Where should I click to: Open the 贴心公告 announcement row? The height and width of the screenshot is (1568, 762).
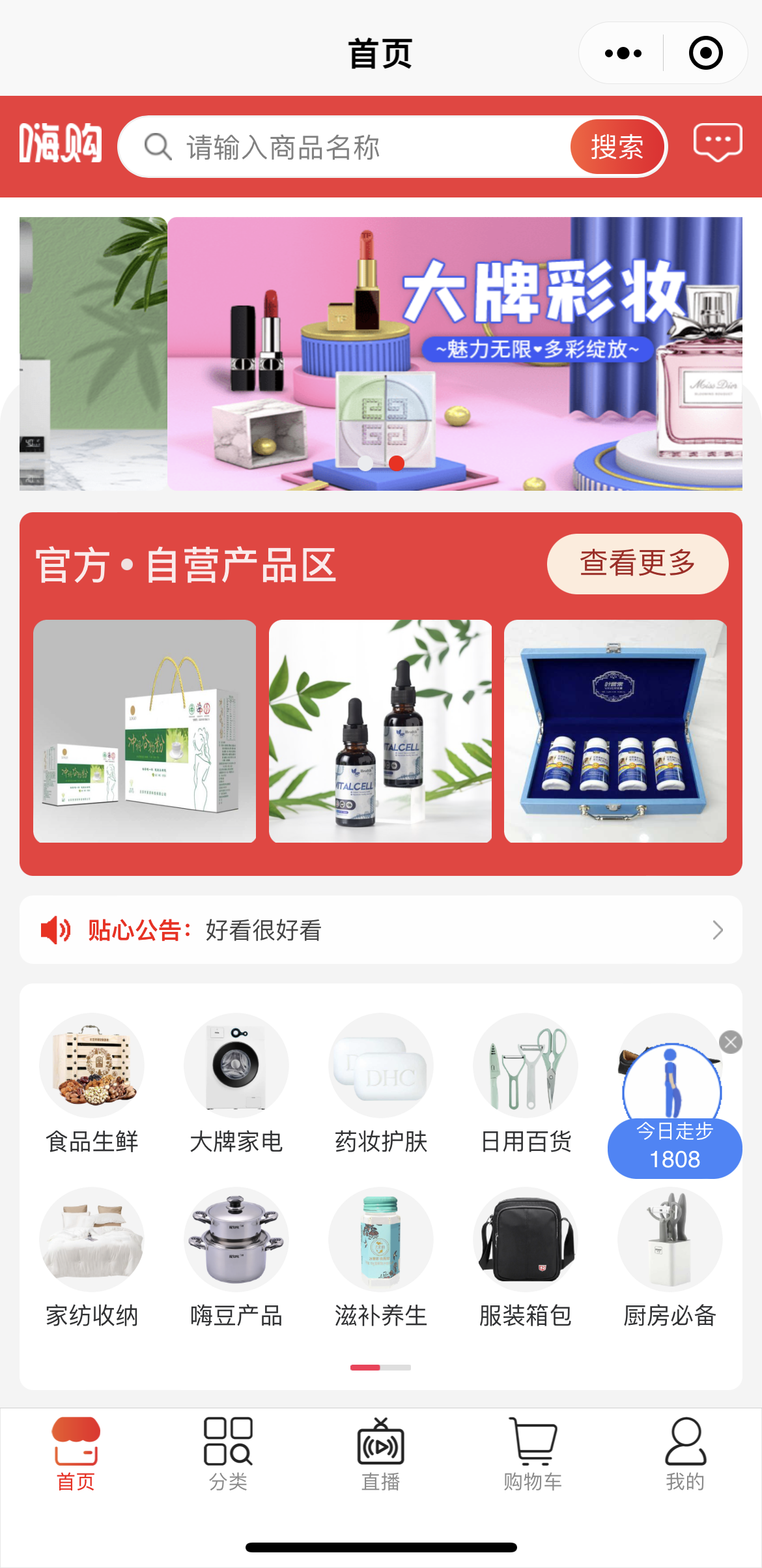click(381, 930)
